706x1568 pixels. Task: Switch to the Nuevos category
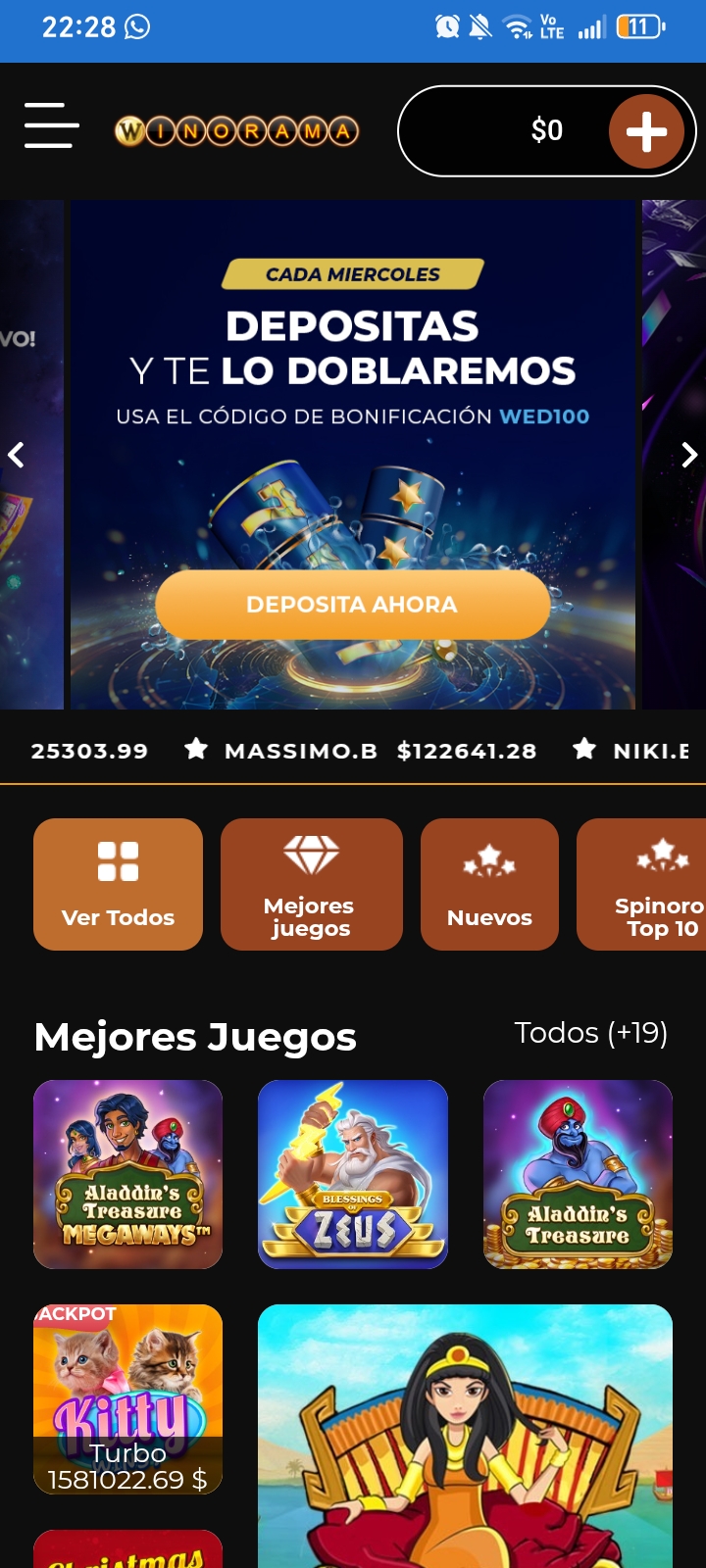tap(489, 884)
